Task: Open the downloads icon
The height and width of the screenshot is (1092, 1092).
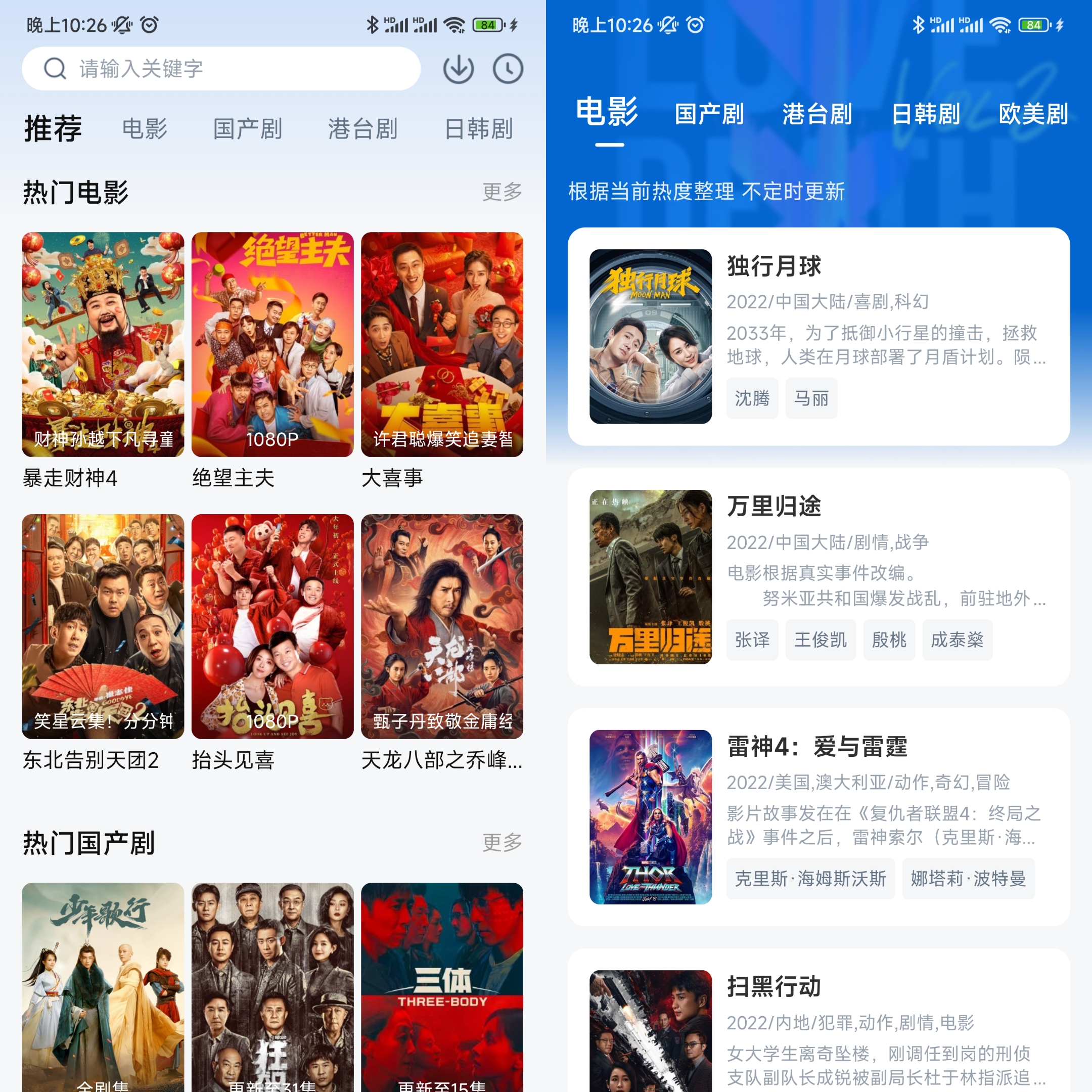Action: tap(458, 69)
